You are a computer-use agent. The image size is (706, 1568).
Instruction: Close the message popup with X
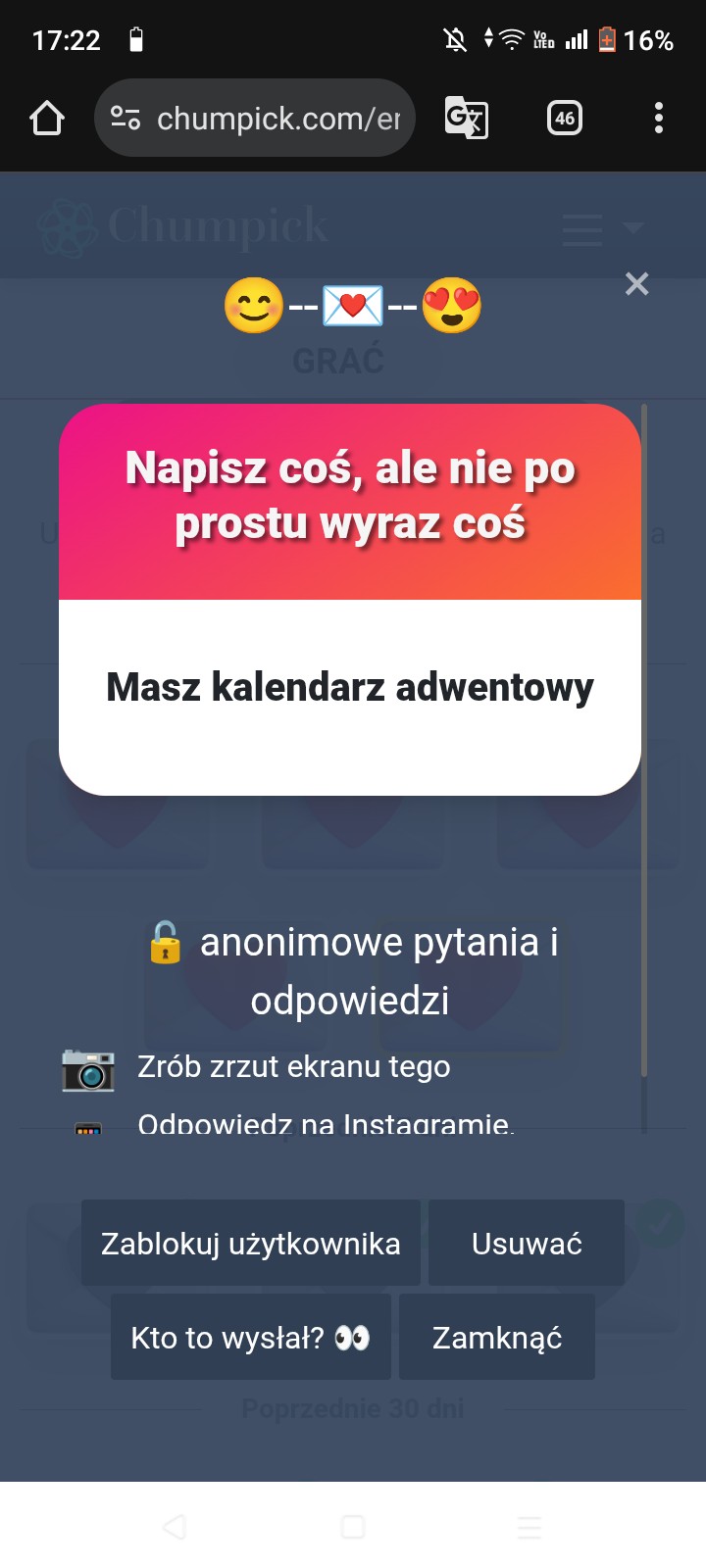pos(636,284)
